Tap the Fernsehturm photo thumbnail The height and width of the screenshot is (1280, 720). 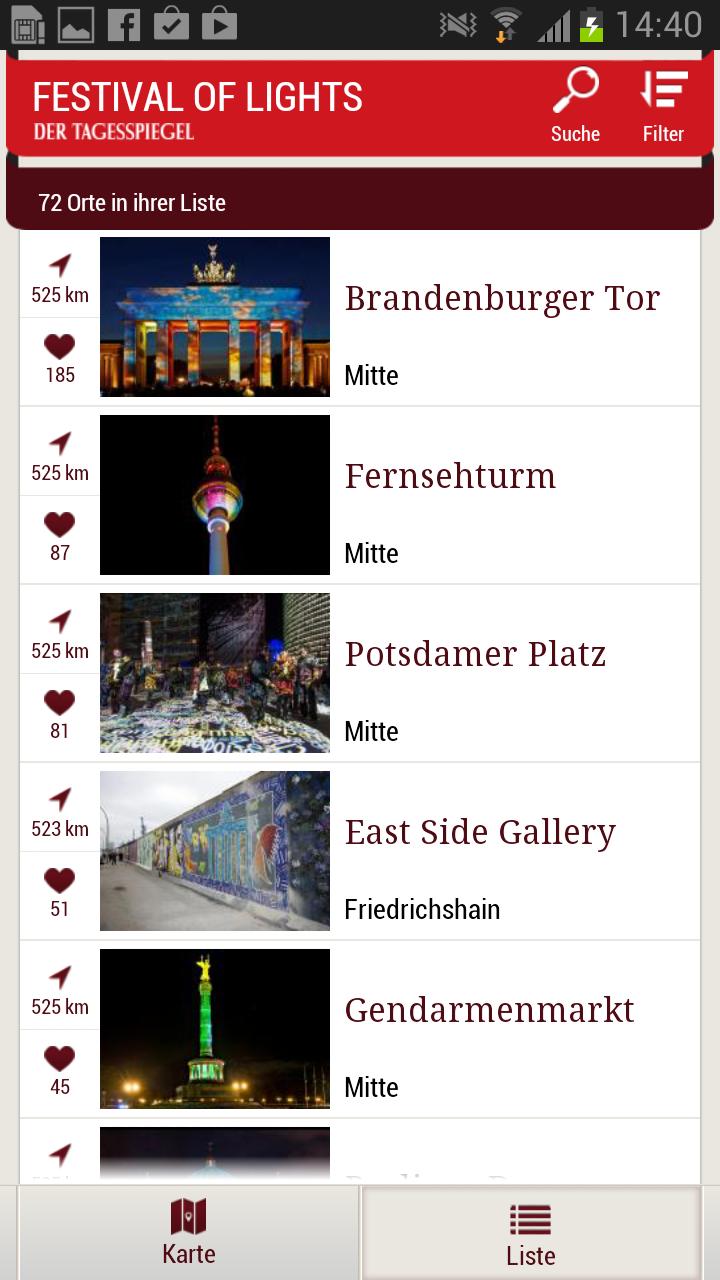[x=214, y=494]
